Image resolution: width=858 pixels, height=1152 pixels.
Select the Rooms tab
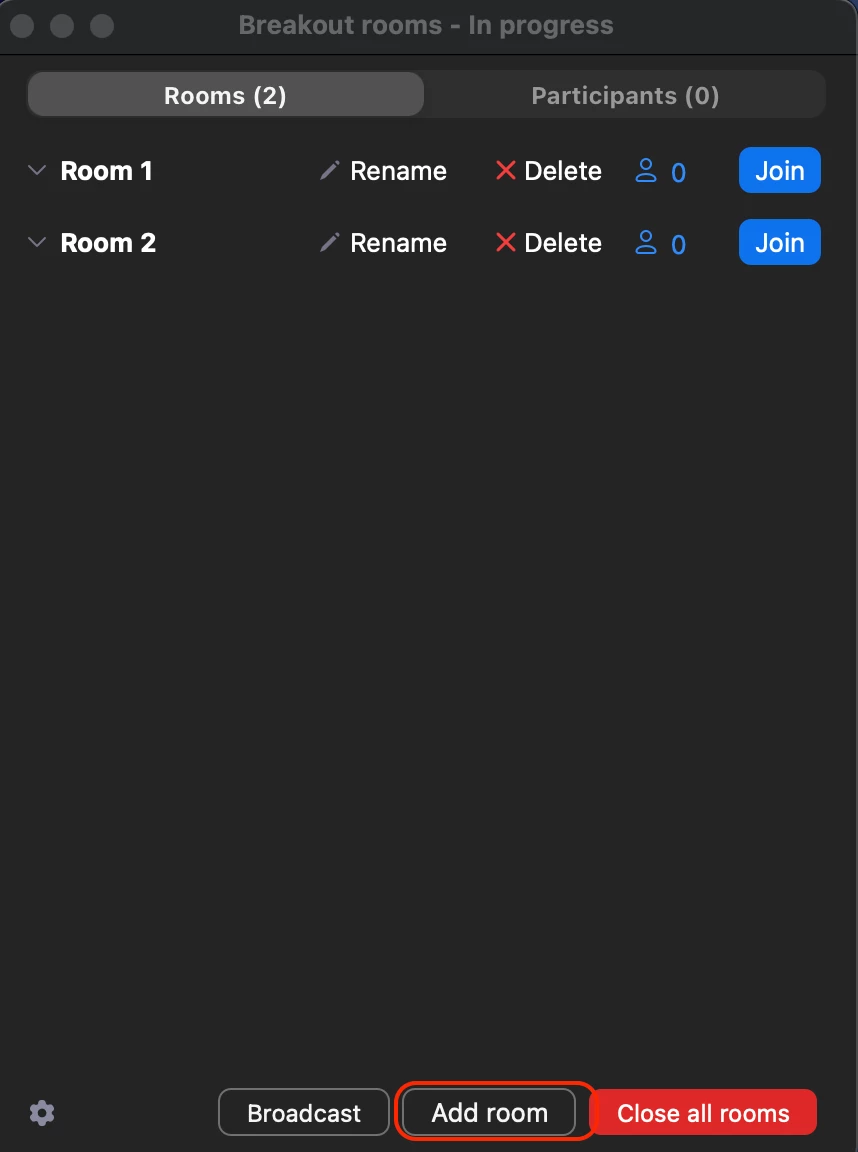coord(225,96)
